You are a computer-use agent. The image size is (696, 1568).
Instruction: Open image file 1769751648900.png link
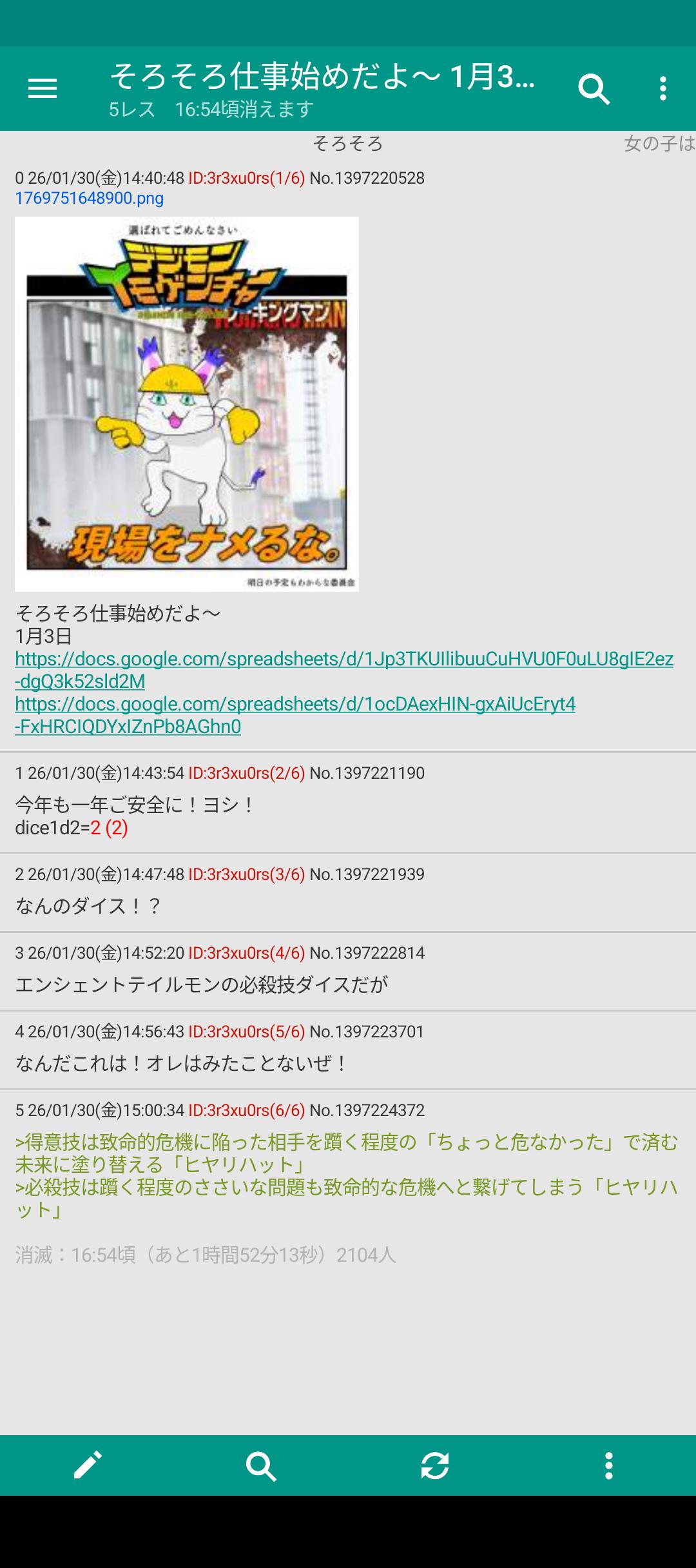(89, 198)
